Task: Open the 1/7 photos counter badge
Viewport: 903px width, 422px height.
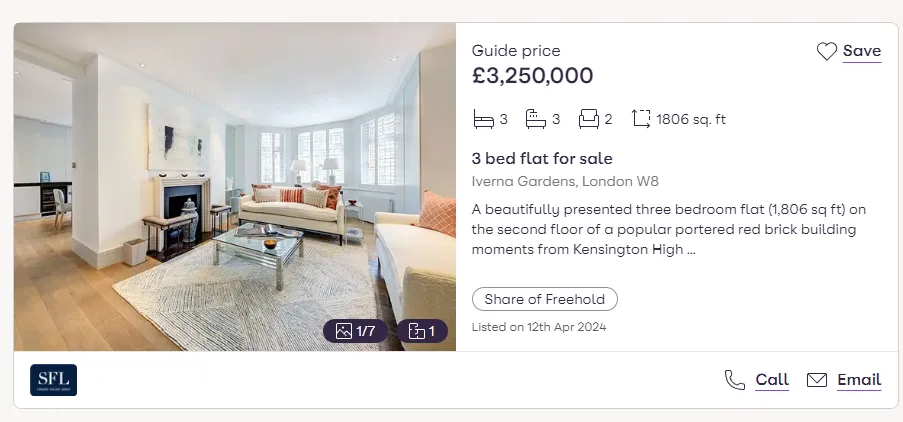Action: pos(356,331)
